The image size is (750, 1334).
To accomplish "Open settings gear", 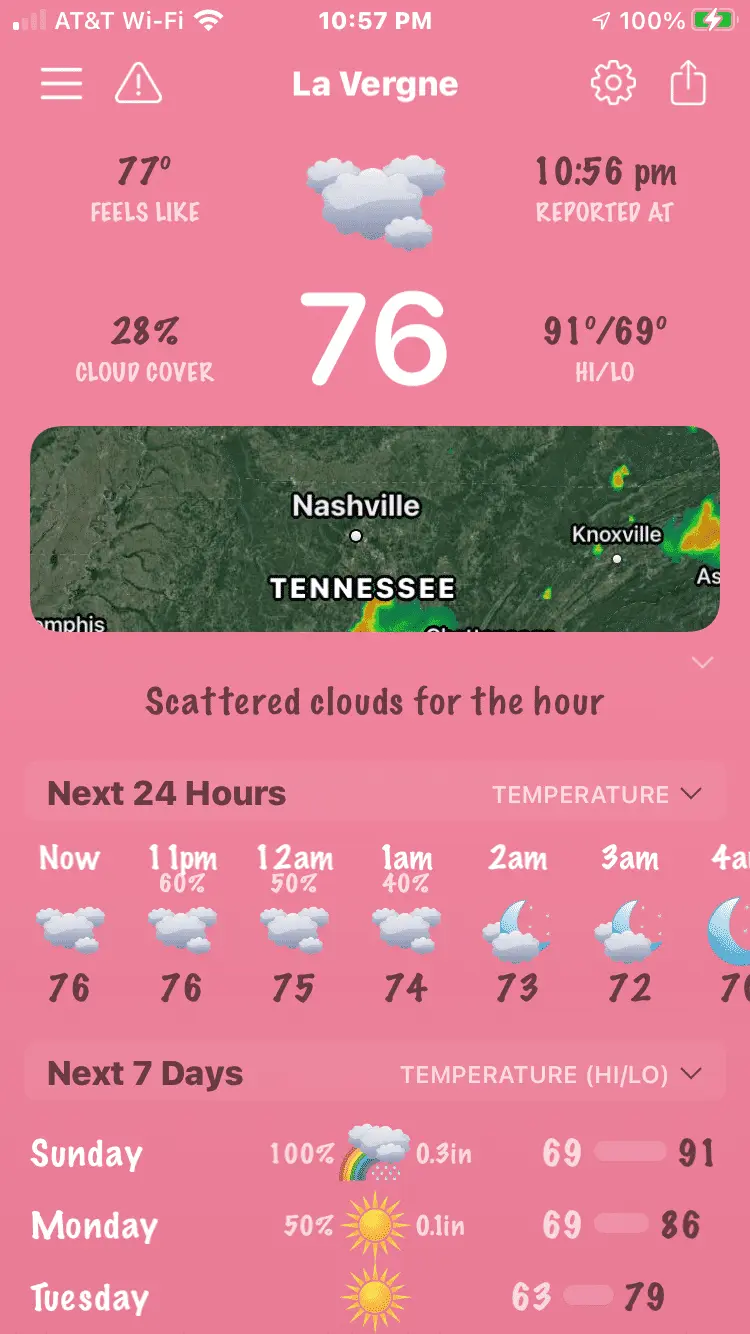I will pyautogui.click(x=613, y=84).
